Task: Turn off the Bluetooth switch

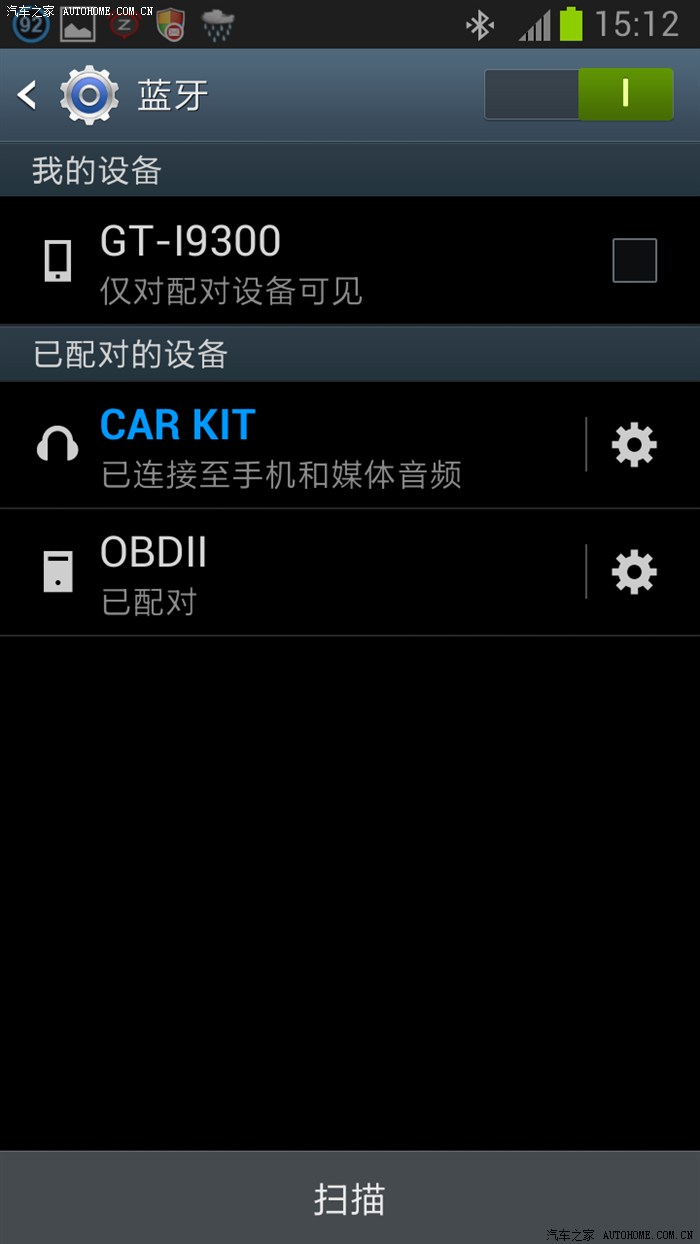Action: coord(579,95)
